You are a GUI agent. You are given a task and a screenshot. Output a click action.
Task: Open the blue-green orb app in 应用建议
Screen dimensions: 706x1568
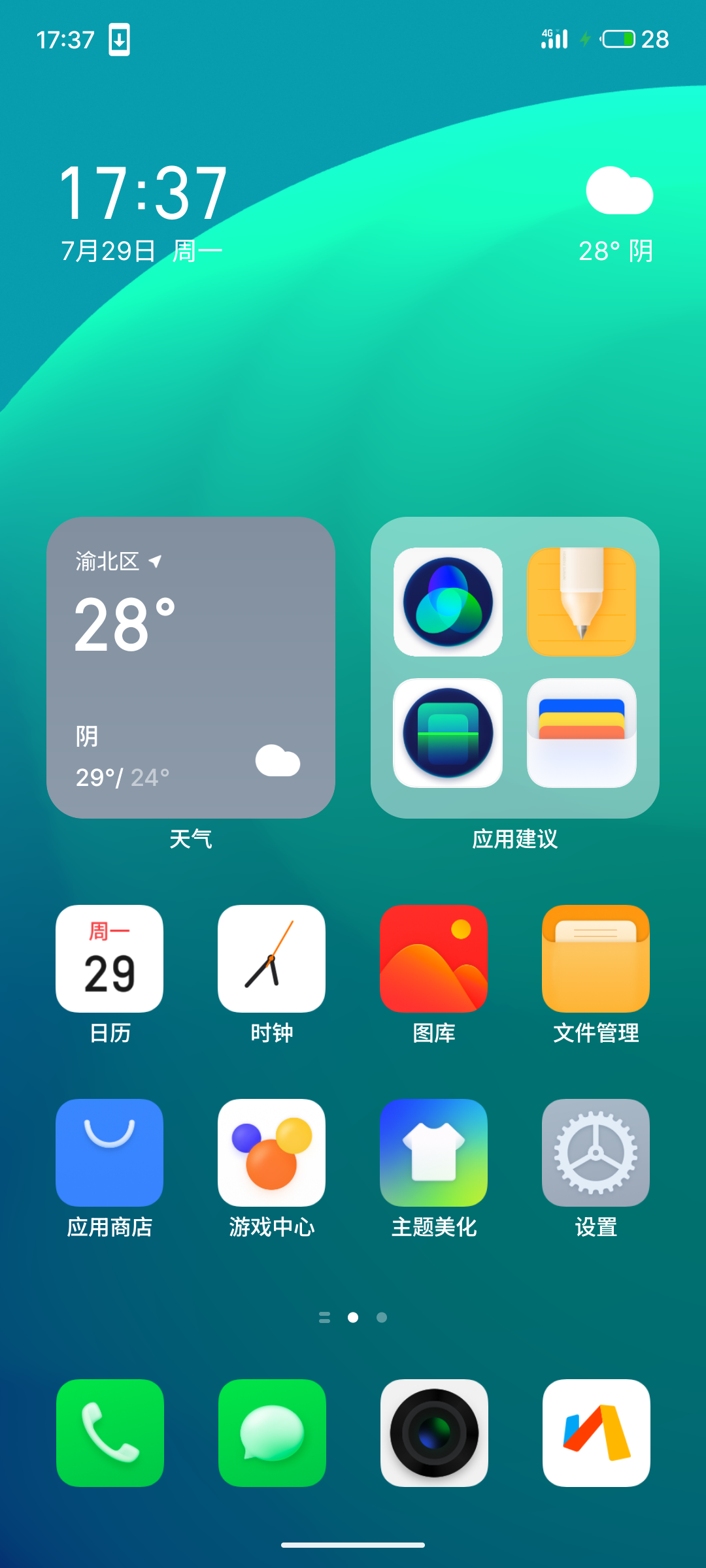click(x=448, y=602)
